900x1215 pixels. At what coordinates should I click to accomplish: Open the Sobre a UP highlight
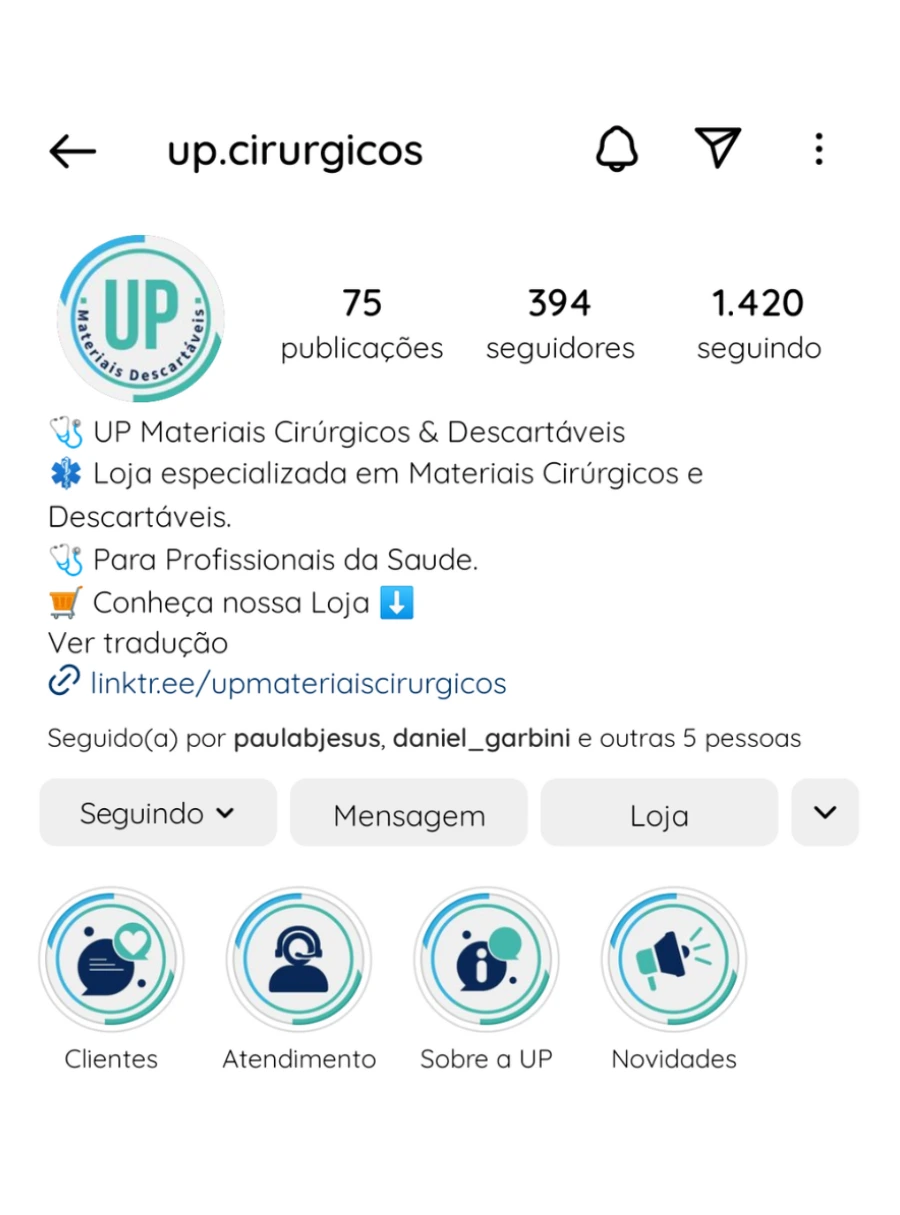(x=487, y=960)
